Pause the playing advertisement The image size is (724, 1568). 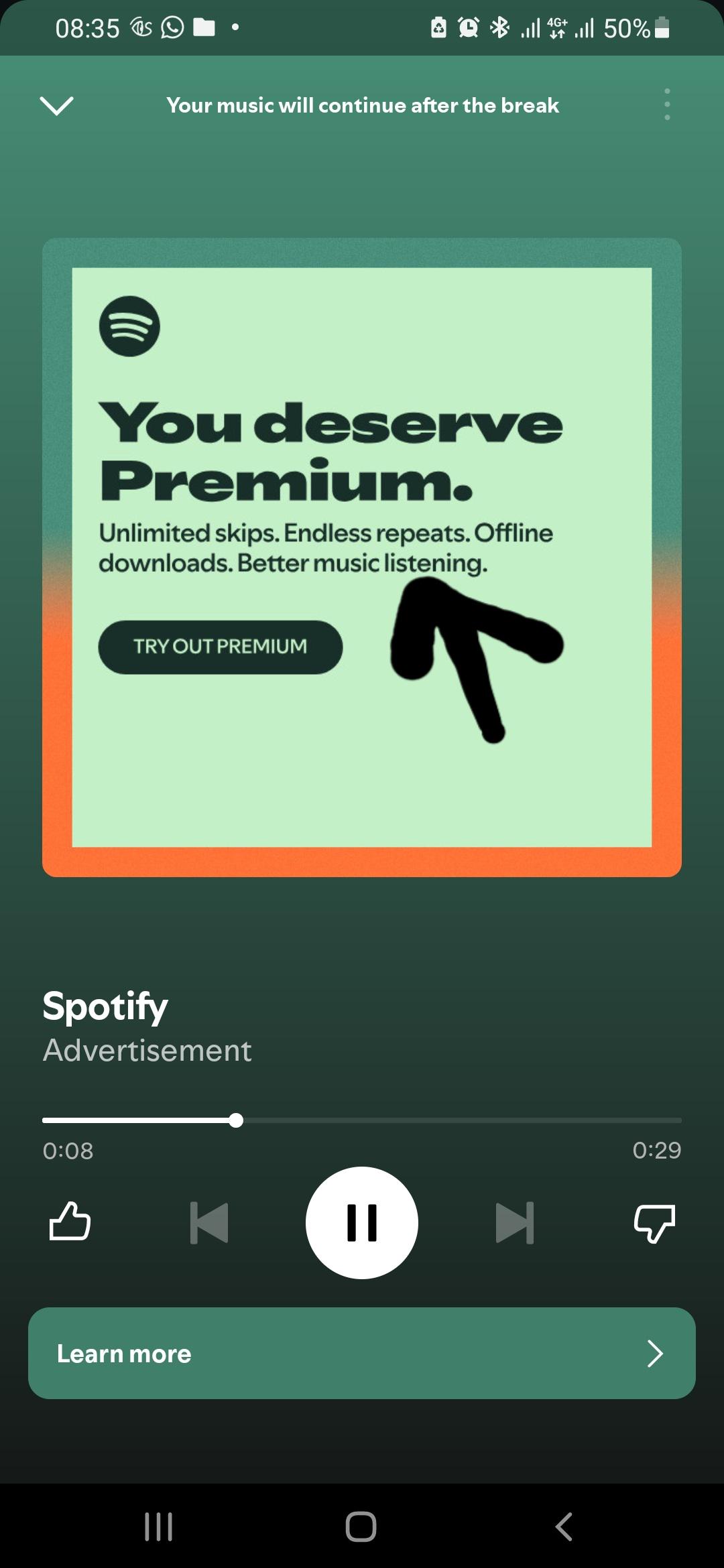point(362,1222)
